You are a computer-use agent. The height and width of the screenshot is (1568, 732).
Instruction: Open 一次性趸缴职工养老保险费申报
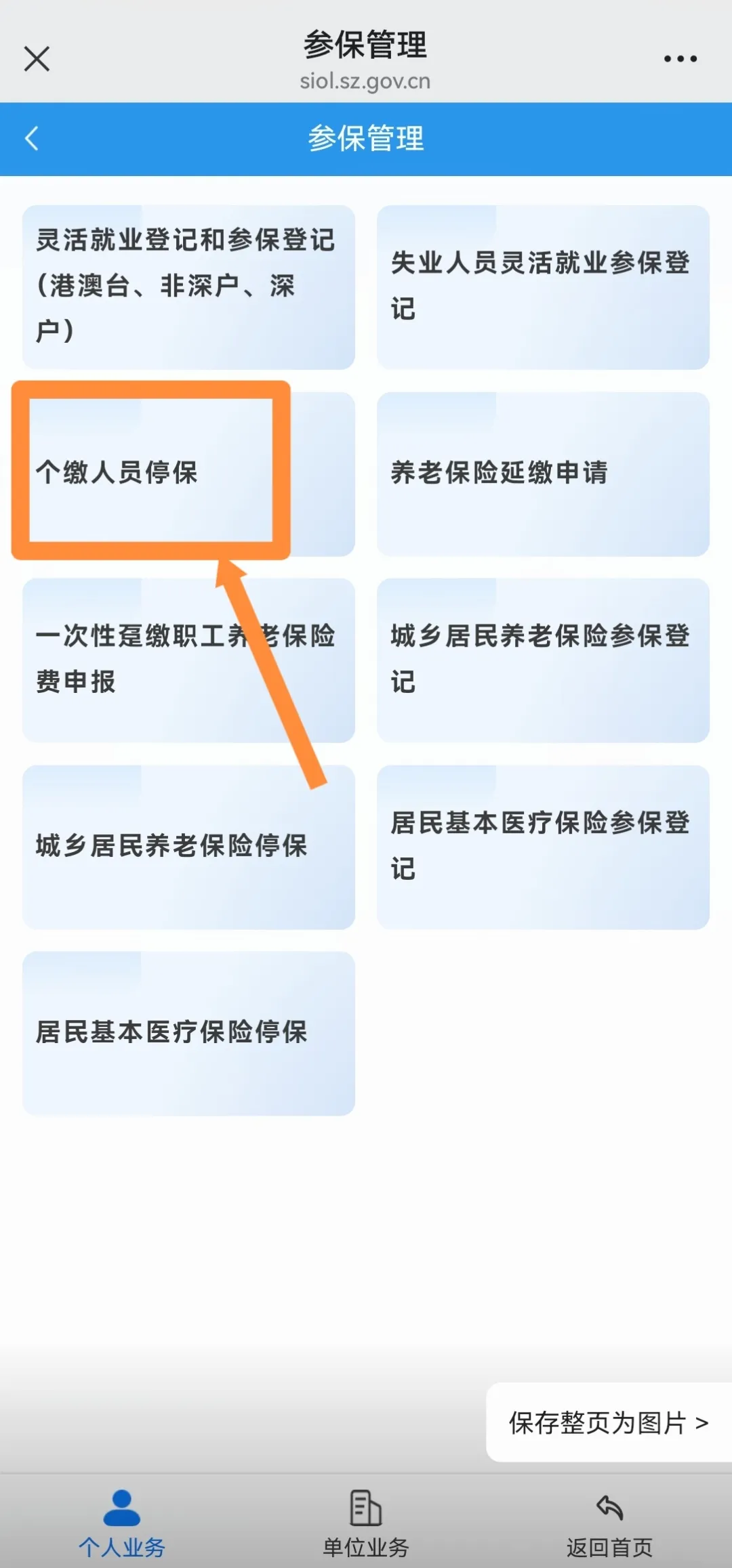coord(188,660)
